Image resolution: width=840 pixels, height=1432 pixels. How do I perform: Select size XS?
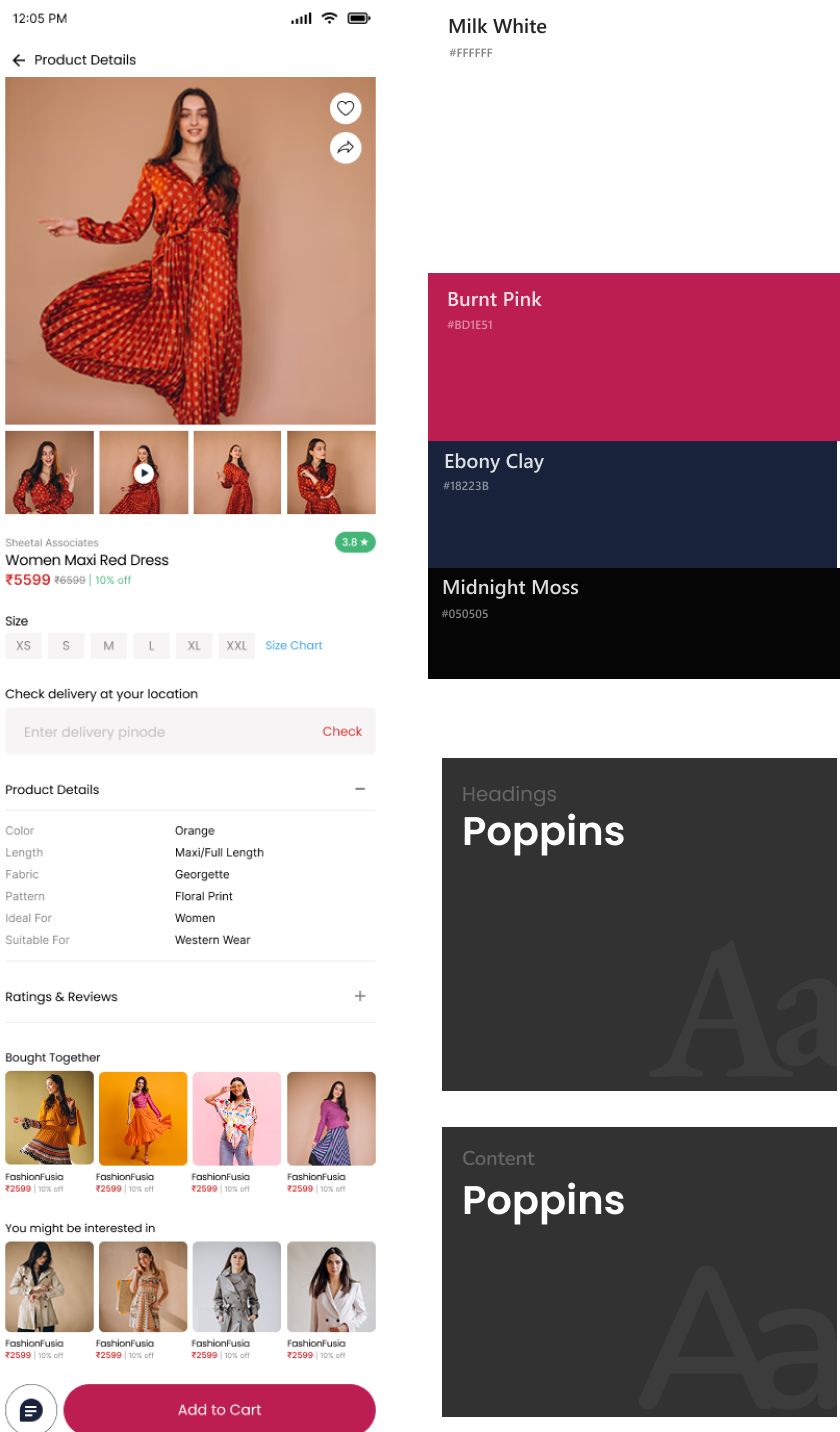click(x=23, y=646)
